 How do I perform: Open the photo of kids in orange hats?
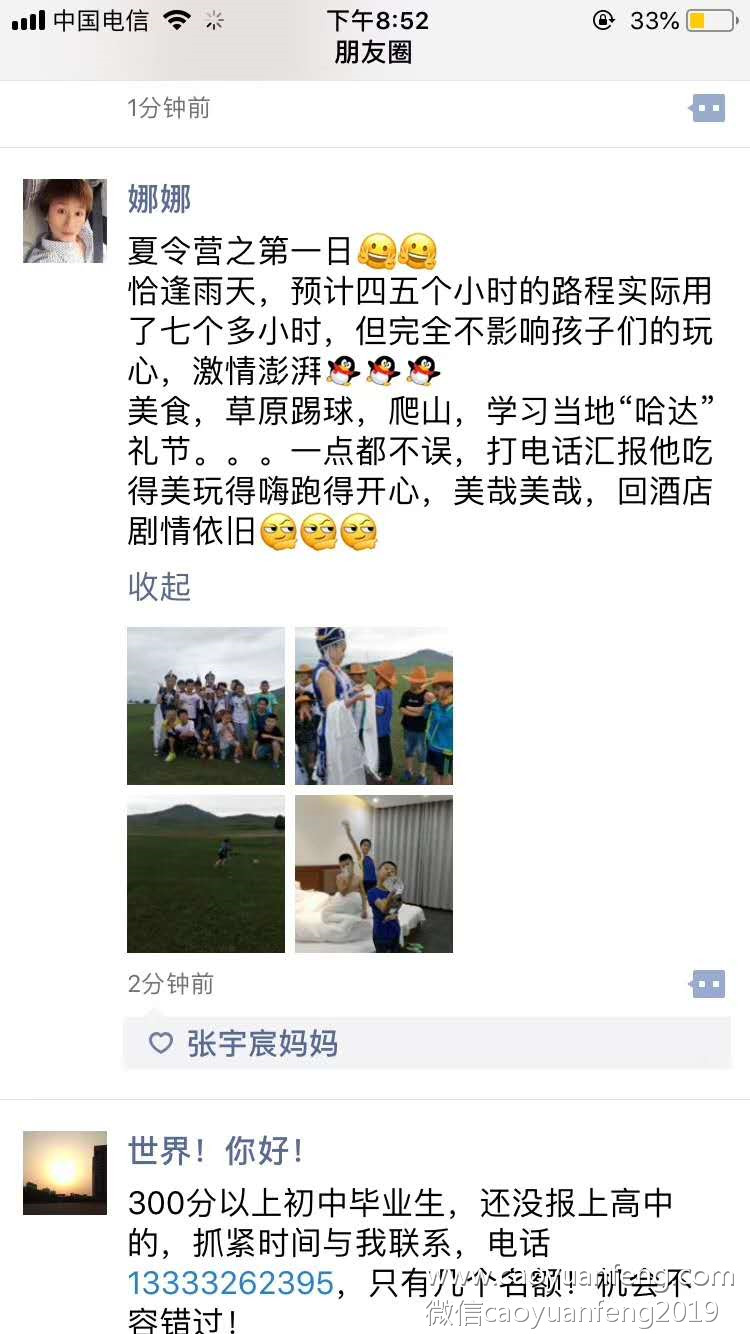coord(374,706)
